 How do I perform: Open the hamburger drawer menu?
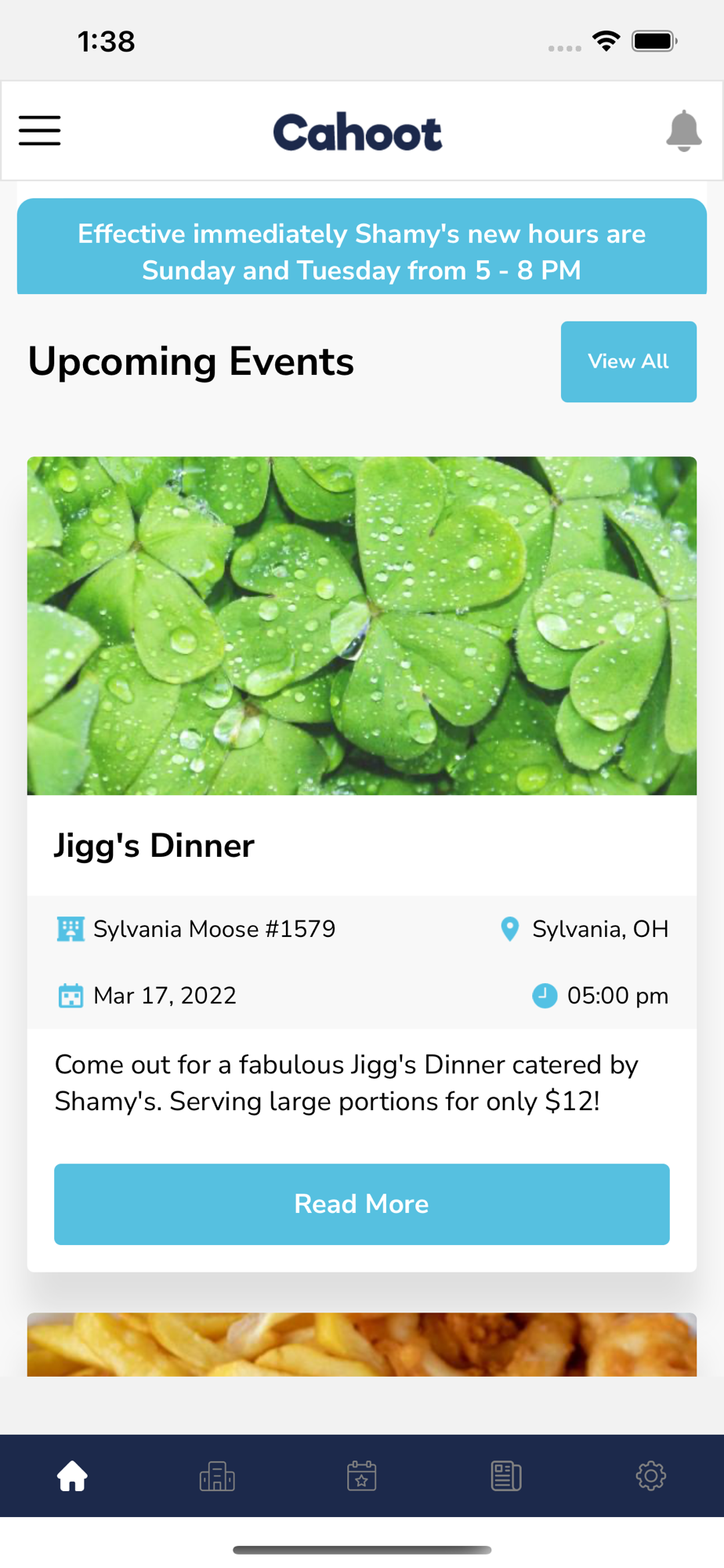coord(40,131)
